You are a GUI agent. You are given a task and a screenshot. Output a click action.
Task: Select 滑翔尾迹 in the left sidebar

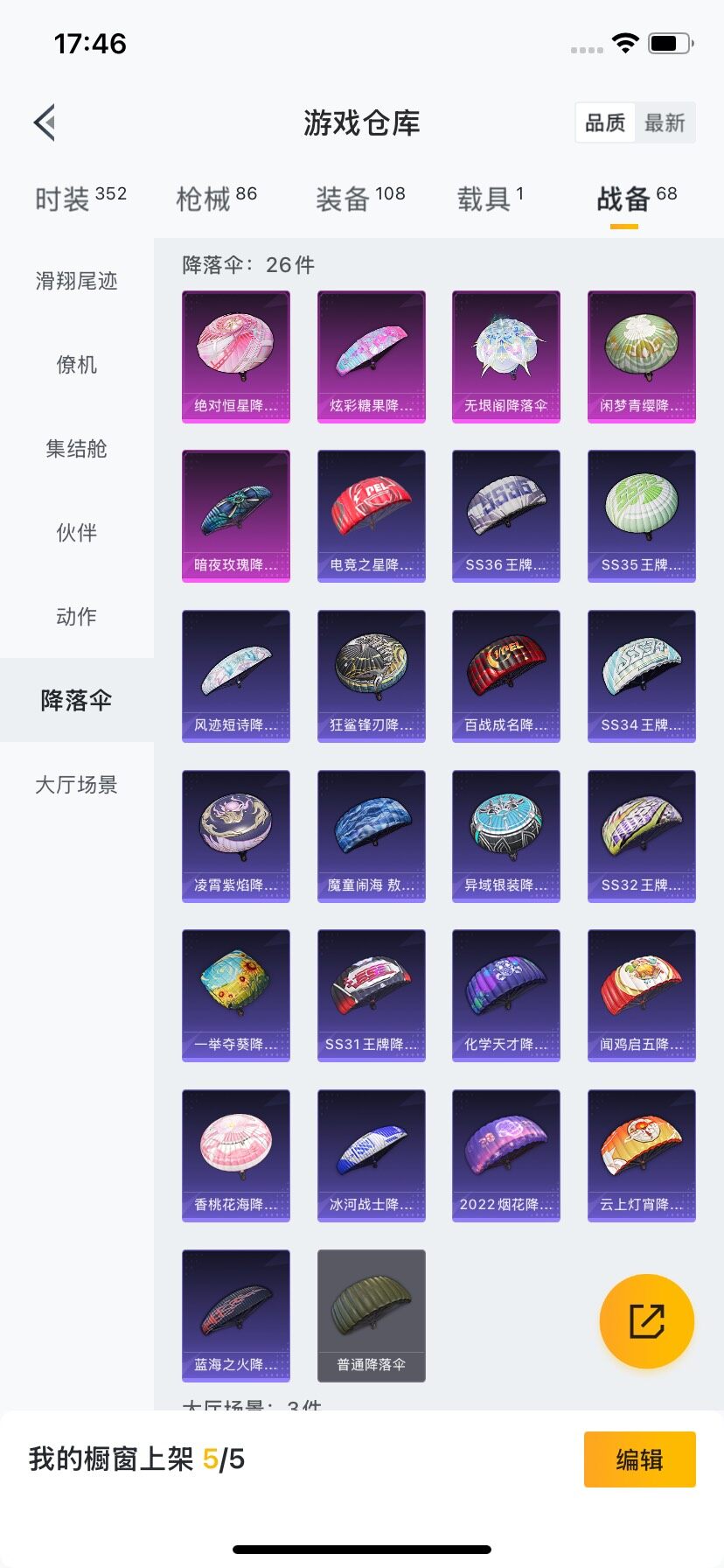click(76, 281)
